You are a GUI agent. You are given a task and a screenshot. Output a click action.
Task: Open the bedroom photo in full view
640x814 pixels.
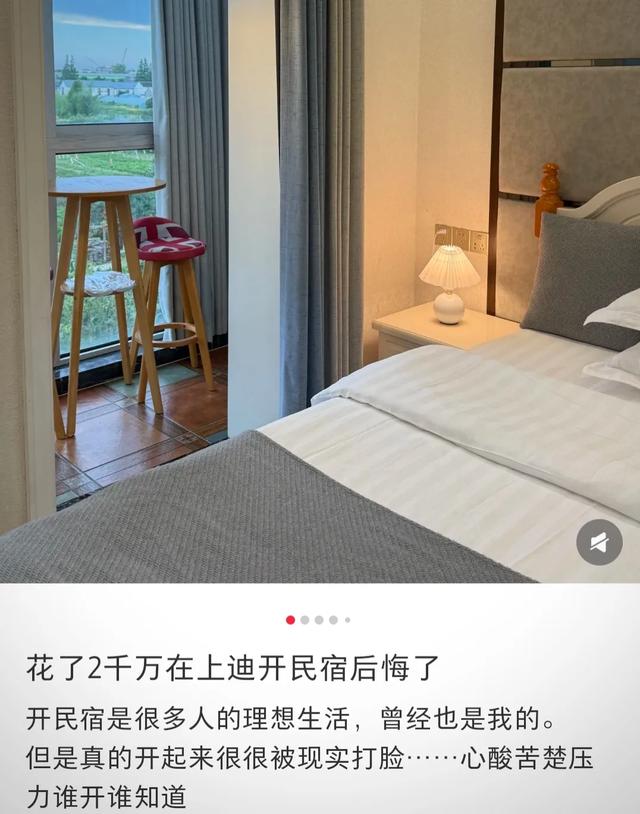[x=320, y=290]
